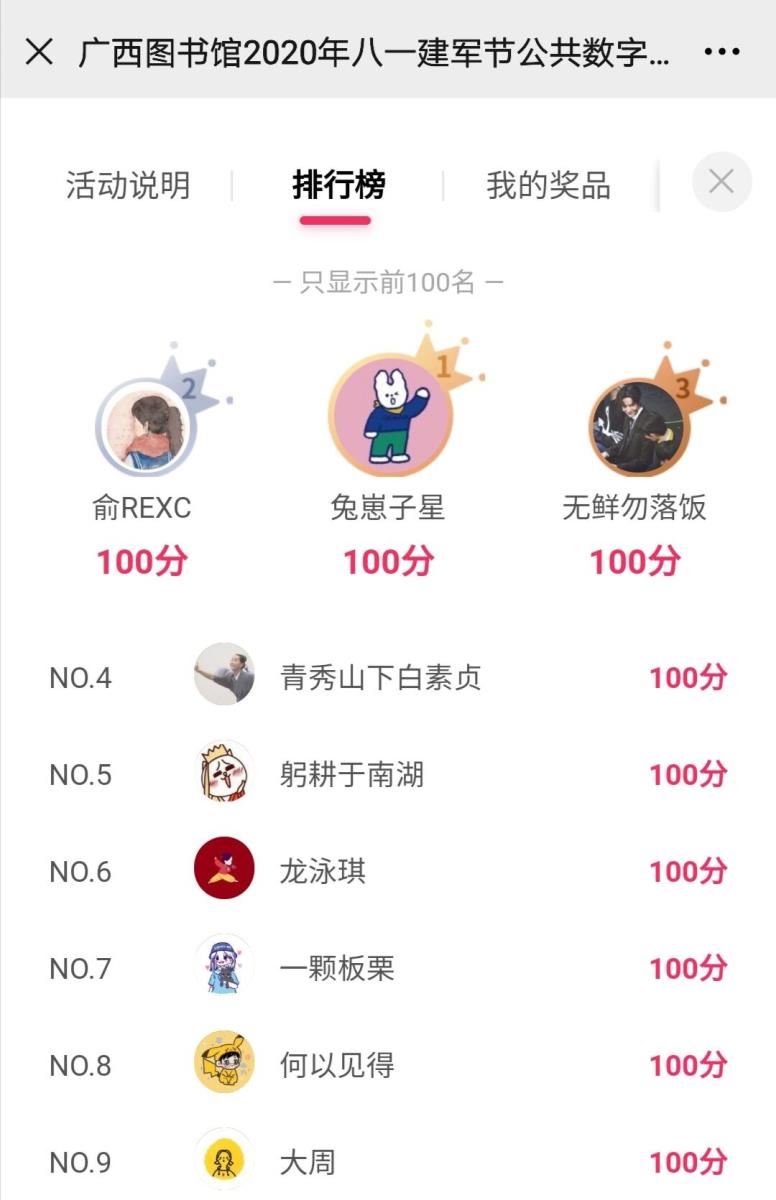The image size is (776, 1200).
Task: Open the 我的奖品 tab
Action: pos(548,186)
